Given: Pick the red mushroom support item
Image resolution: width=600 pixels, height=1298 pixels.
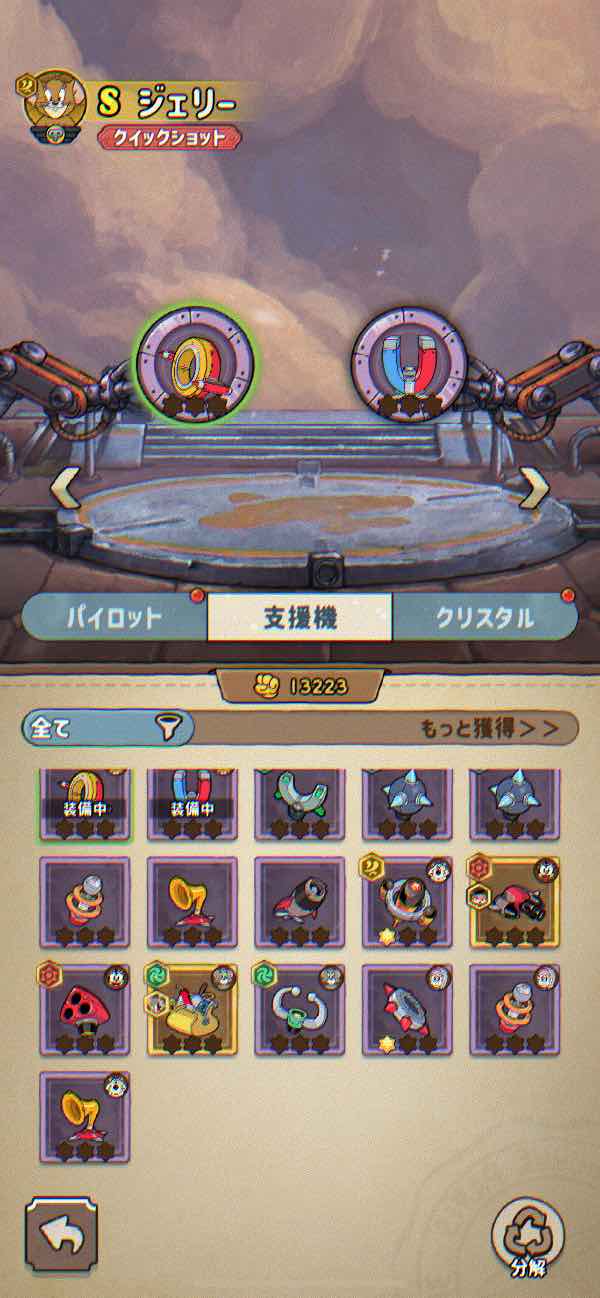Looking at the screenshot, I should pyautogui.click(x=85, y=1010).
